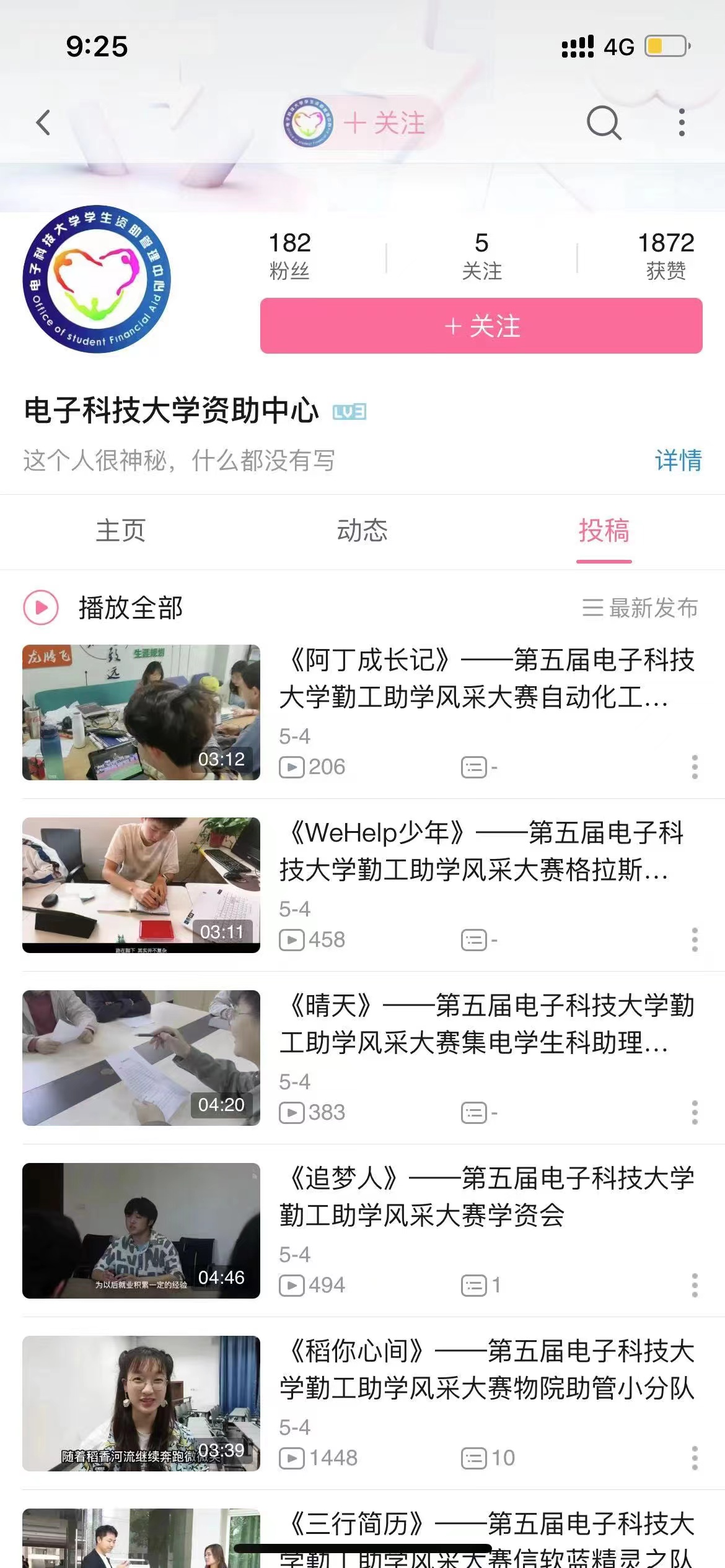Open the 《三行简历》 video thumbnail
This screenshot has width=725, height=1568.
141,1536
